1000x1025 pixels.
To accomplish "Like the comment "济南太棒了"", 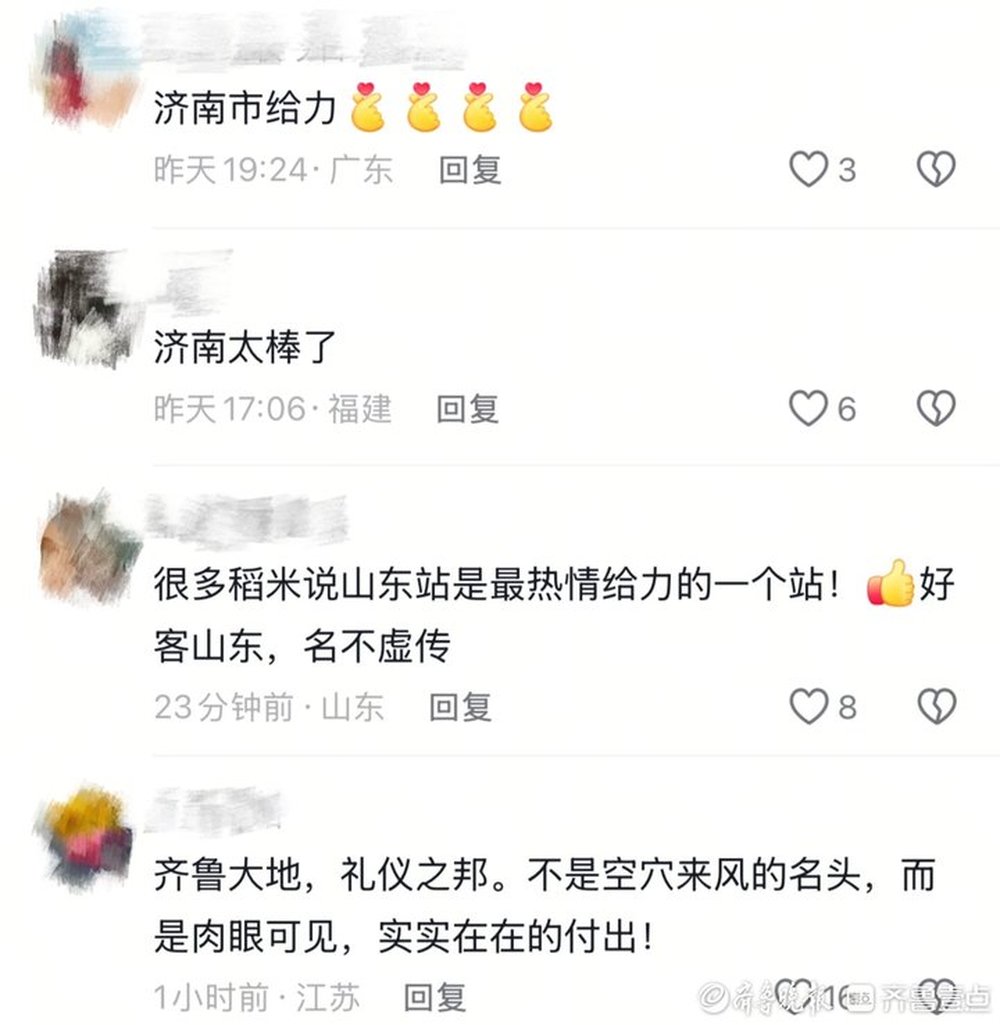I will click(x=809, y=408).
